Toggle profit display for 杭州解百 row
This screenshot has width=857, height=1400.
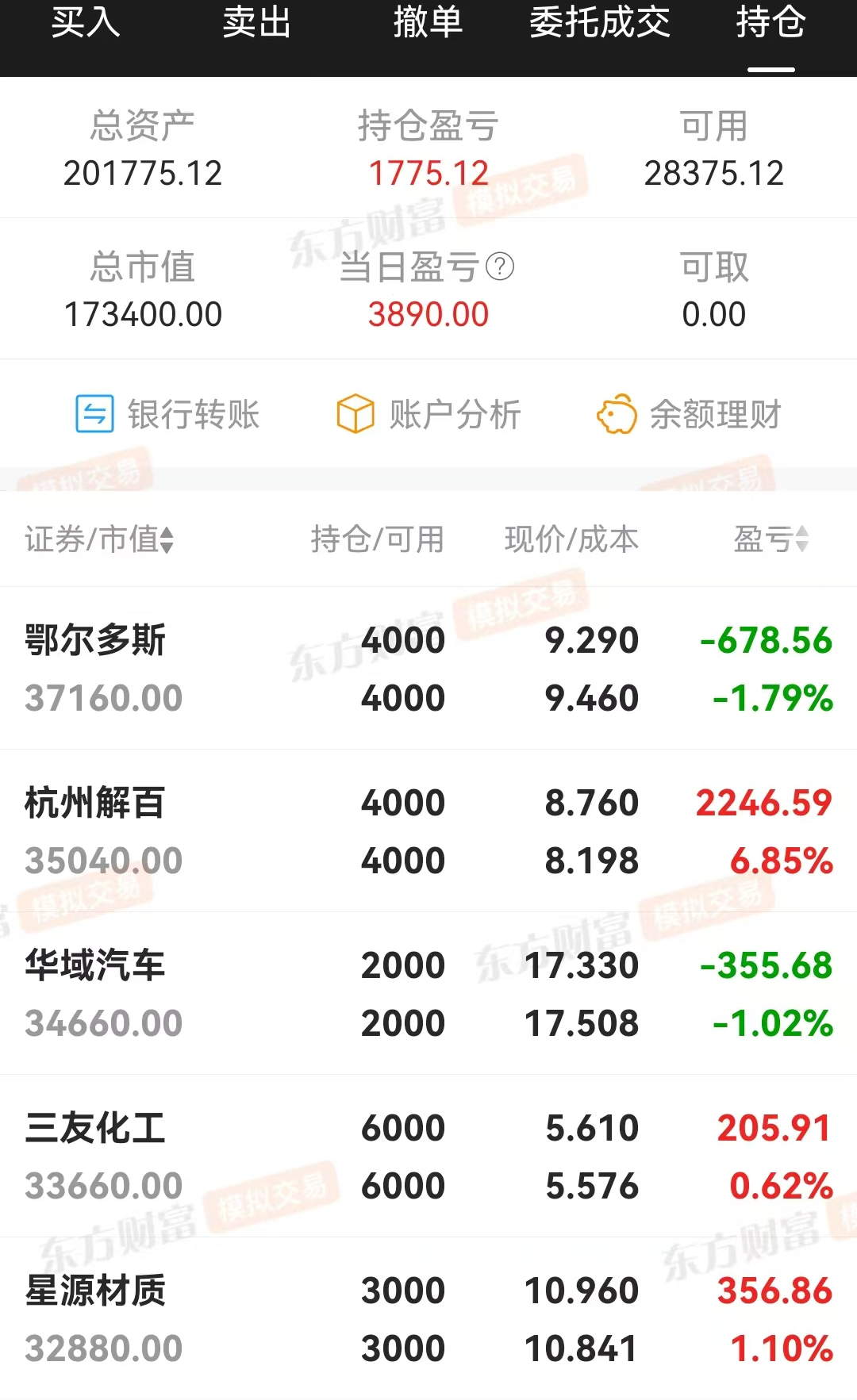click(x=428, y=829)
